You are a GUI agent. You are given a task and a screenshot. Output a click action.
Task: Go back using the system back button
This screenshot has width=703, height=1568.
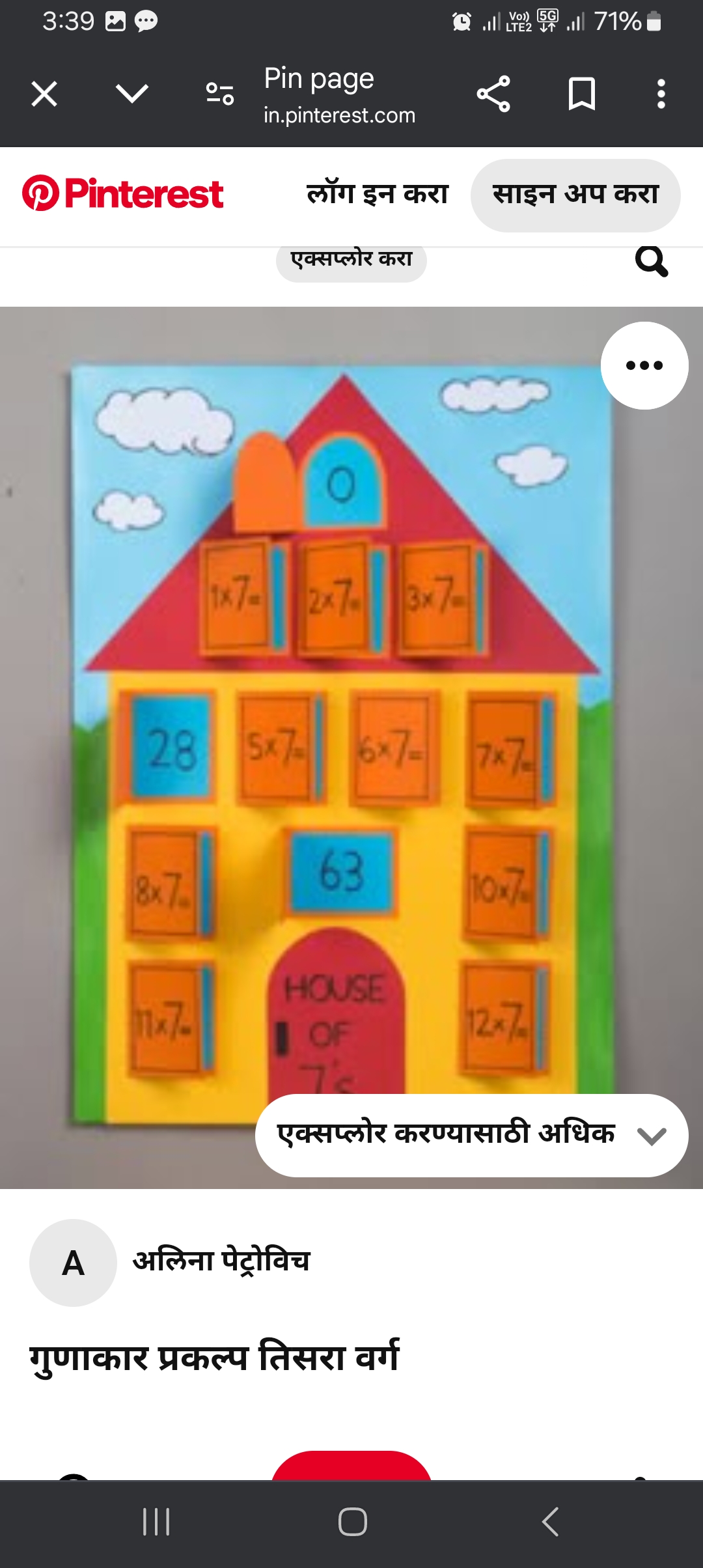pos(551,1522)
